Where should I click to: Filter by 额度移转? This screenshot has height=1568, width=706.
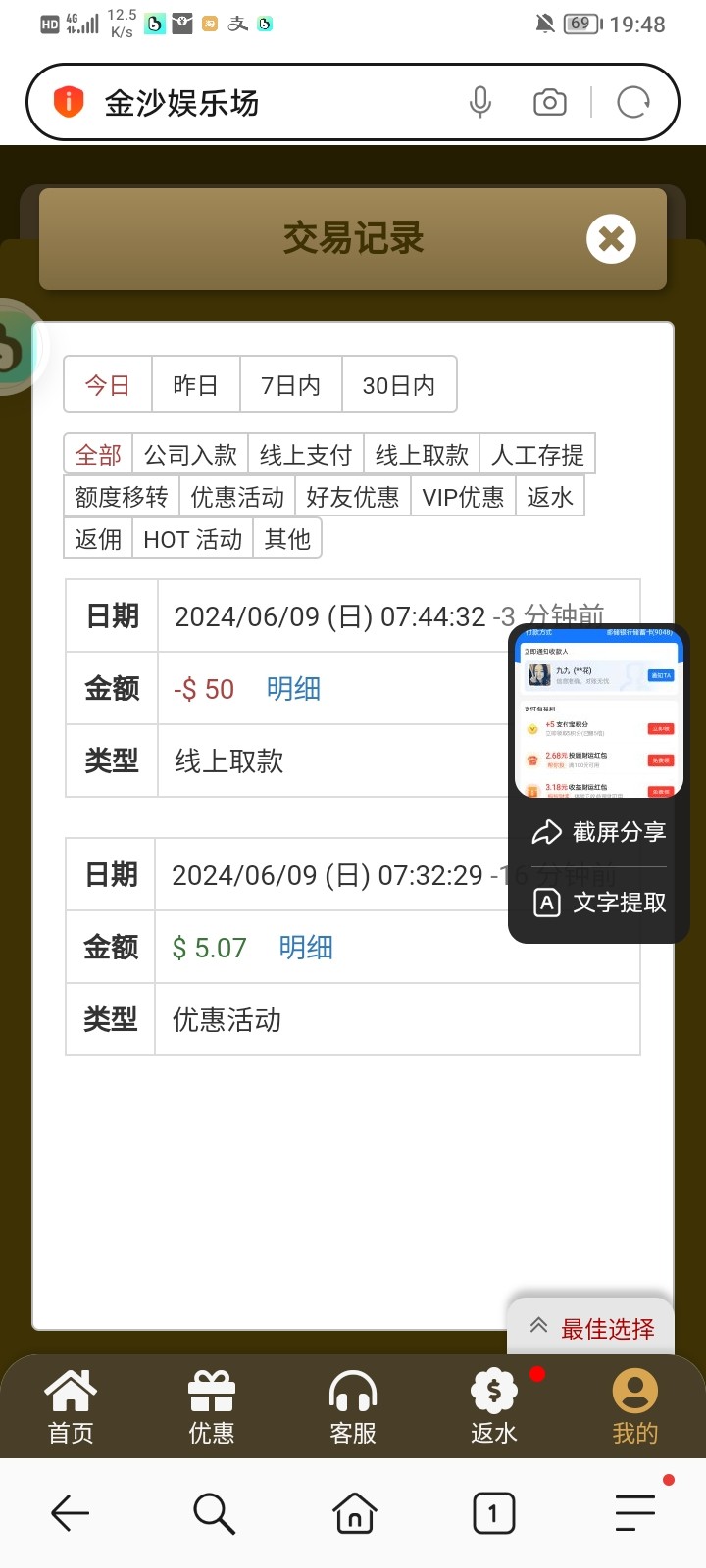pos(122,497)
